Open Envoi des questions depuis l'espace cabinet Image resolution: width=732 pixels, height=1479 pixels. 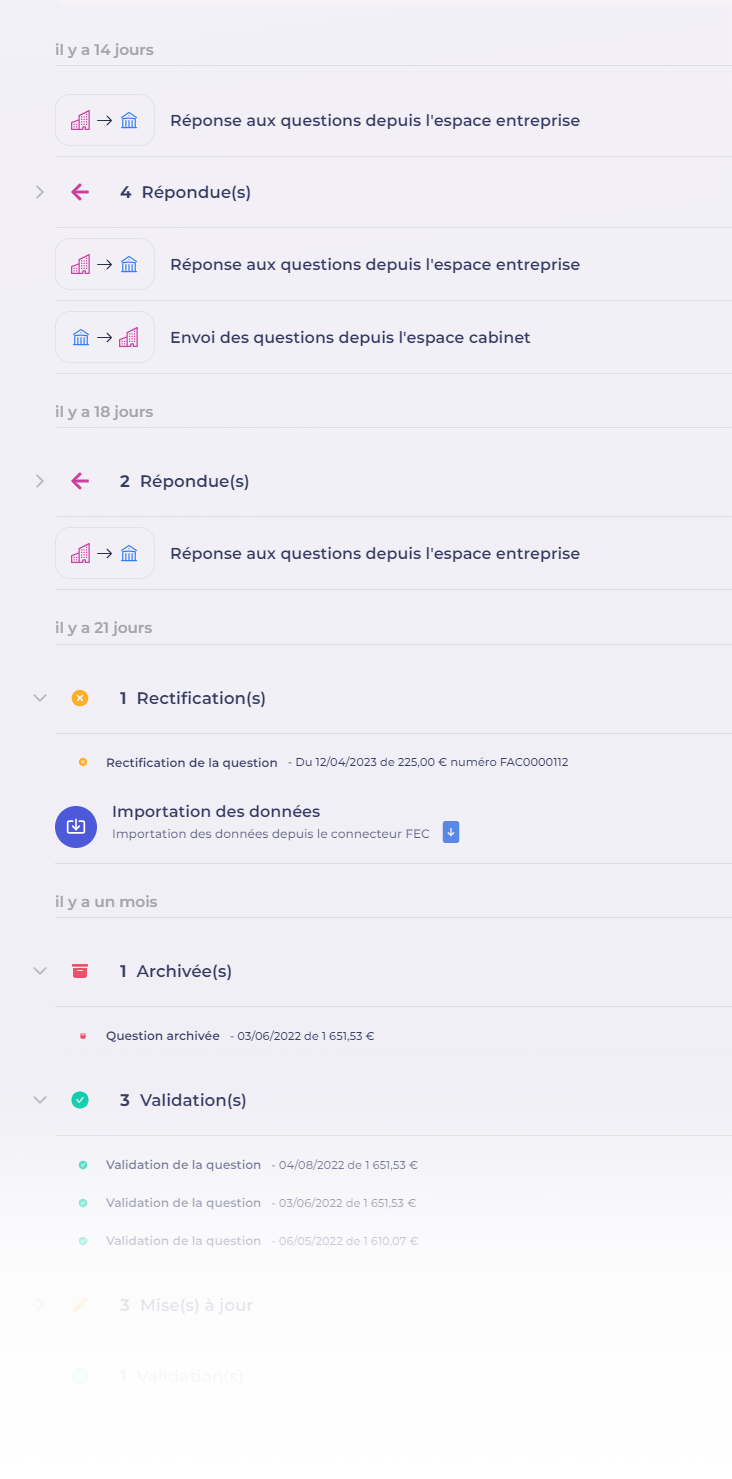pos(350,338)
